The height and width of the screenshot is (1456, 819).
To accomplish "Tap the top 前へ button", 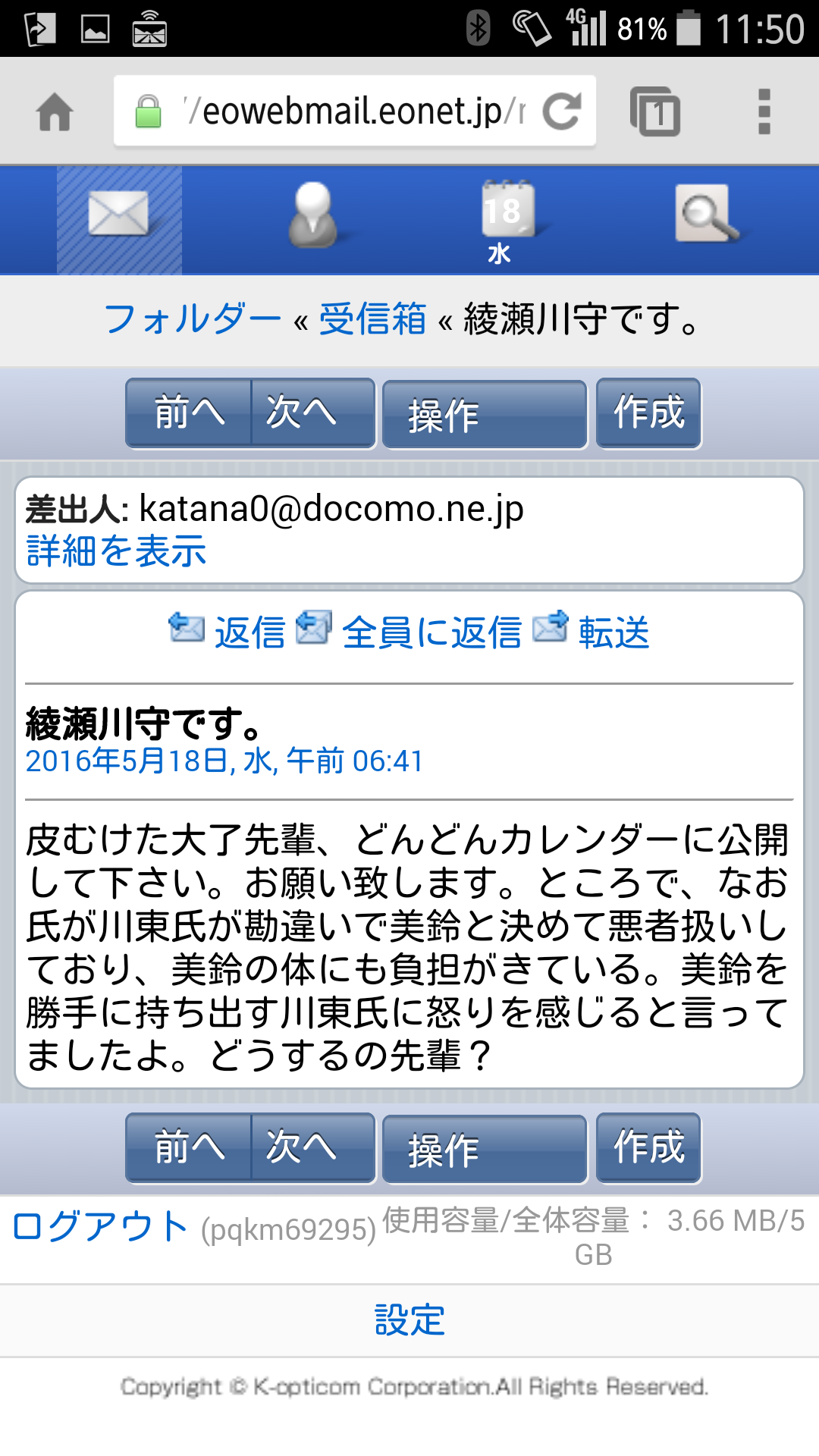I will tap(189, 413).
